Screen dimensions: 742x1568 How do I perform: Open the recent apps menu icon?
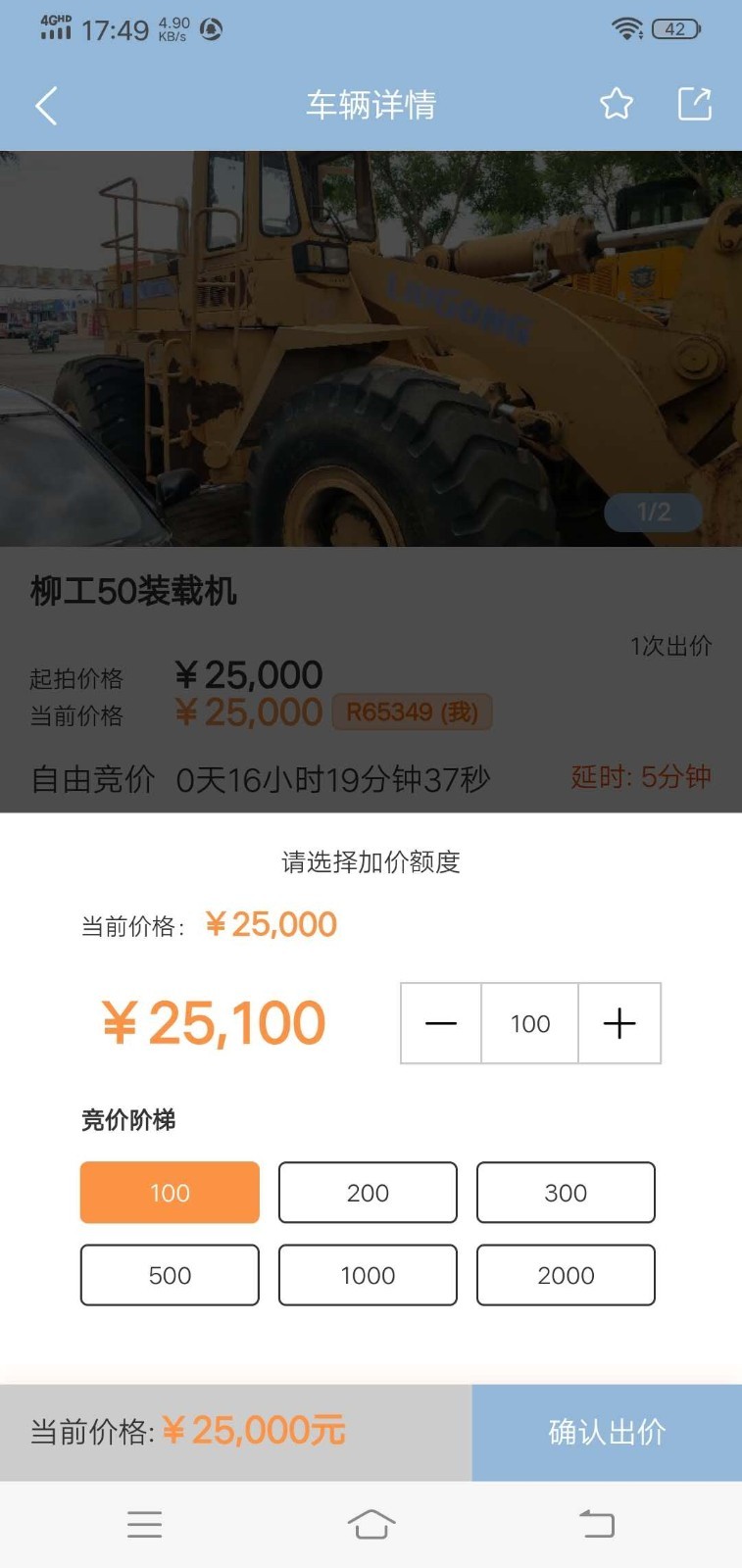145,1524
